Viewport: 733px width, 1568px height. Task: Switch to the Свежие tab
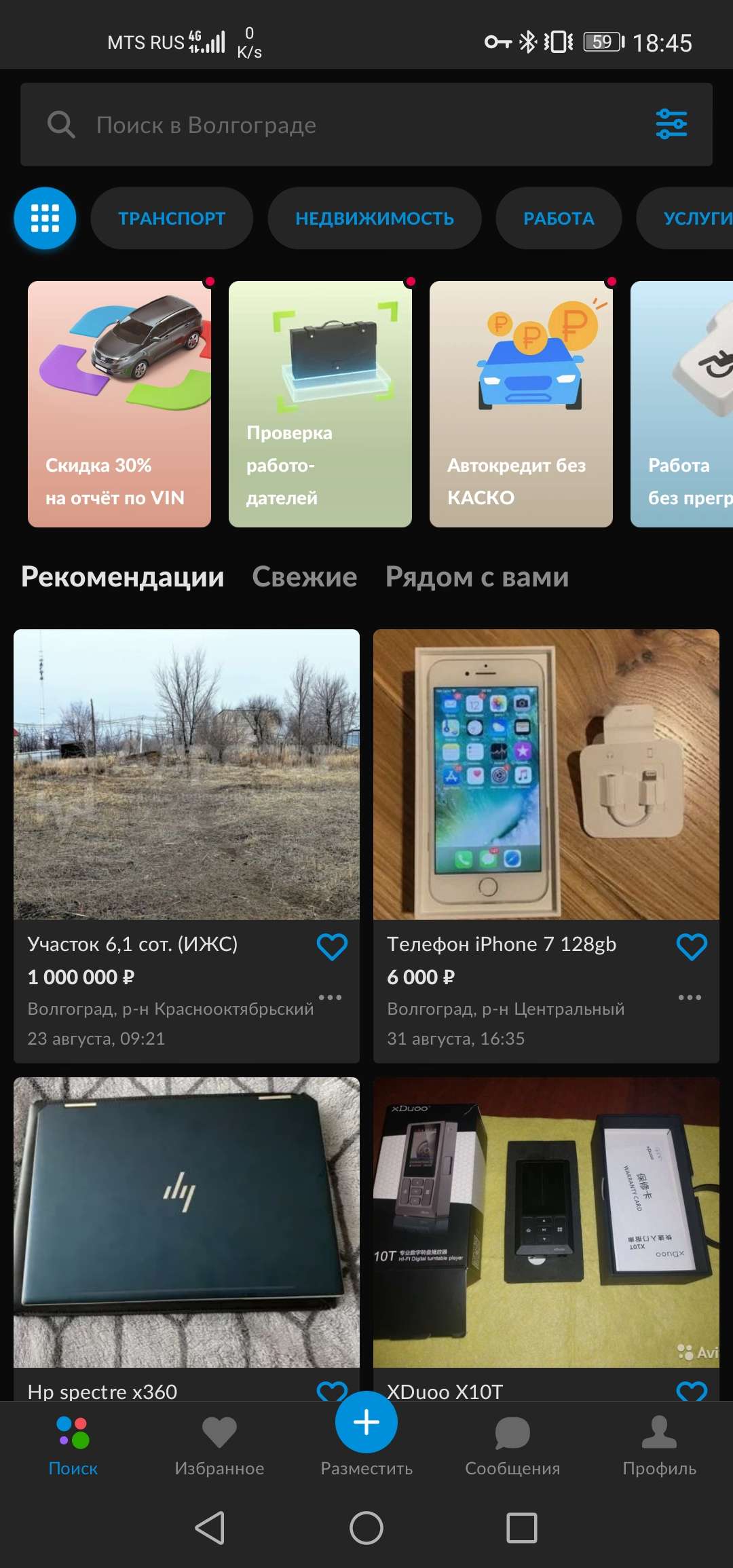tap(304, 577)
